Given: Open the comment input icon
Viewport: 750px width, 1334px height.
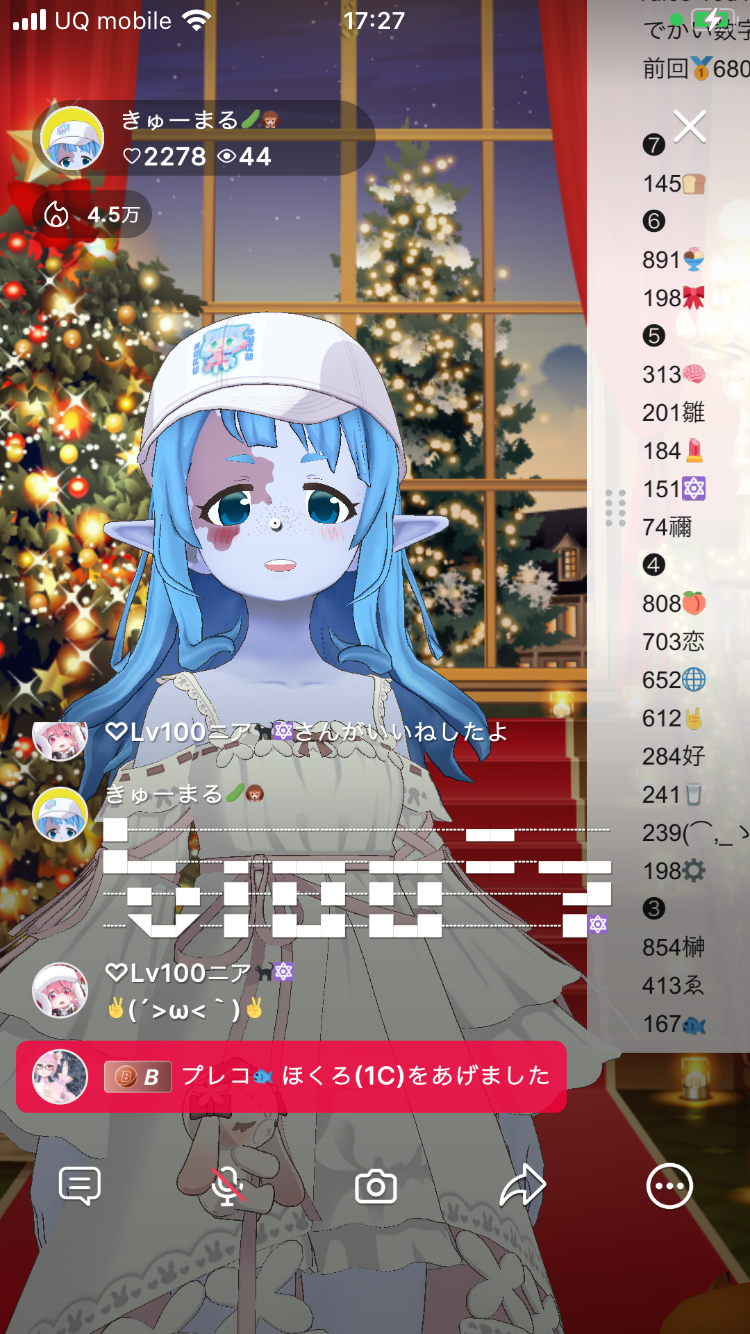Looking at the screenshot, I should pyautogui.click(x=80, y=1187).
